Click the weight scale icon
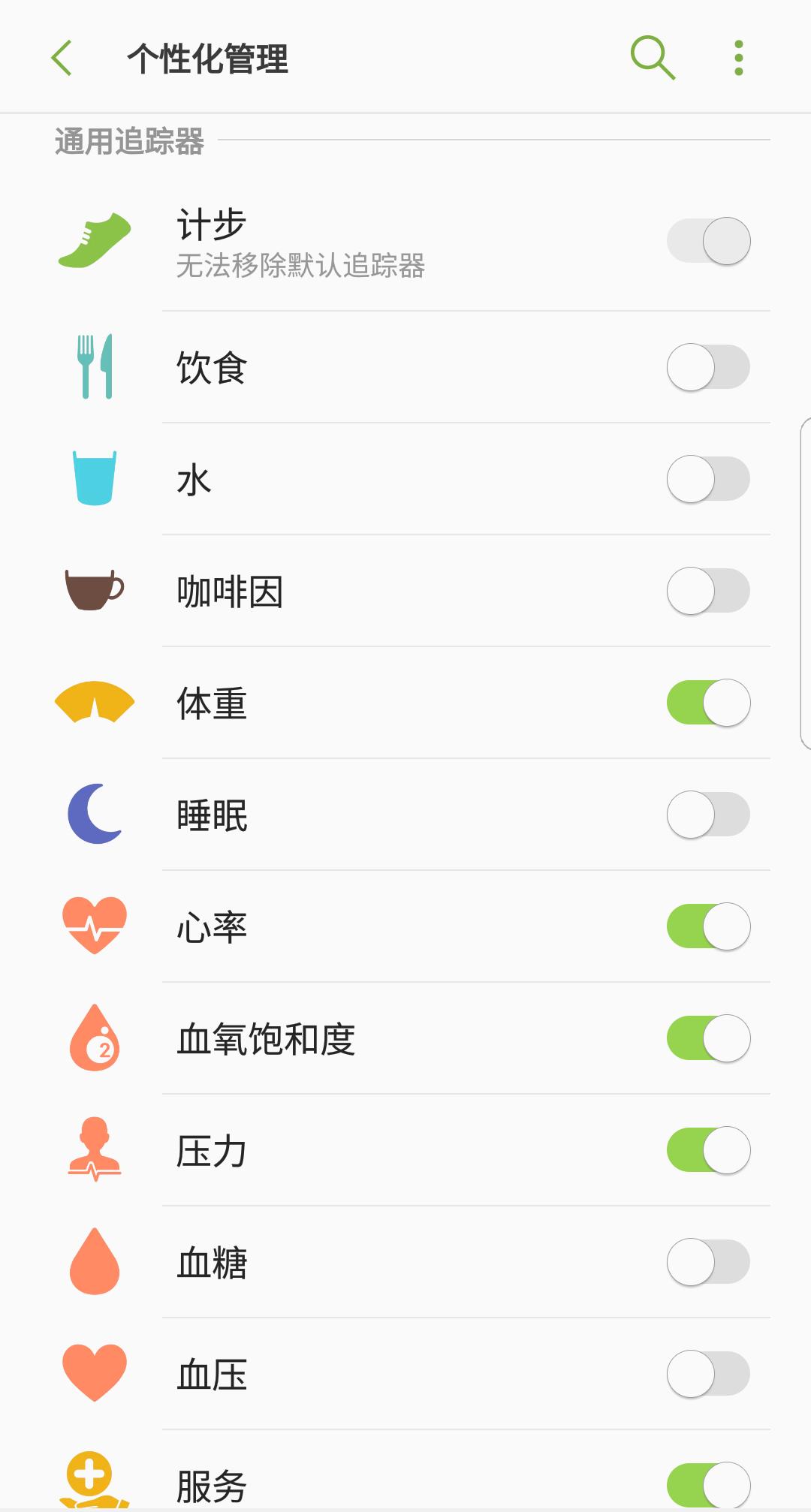Screen dimensions: 811x1512 coord(95,702)
